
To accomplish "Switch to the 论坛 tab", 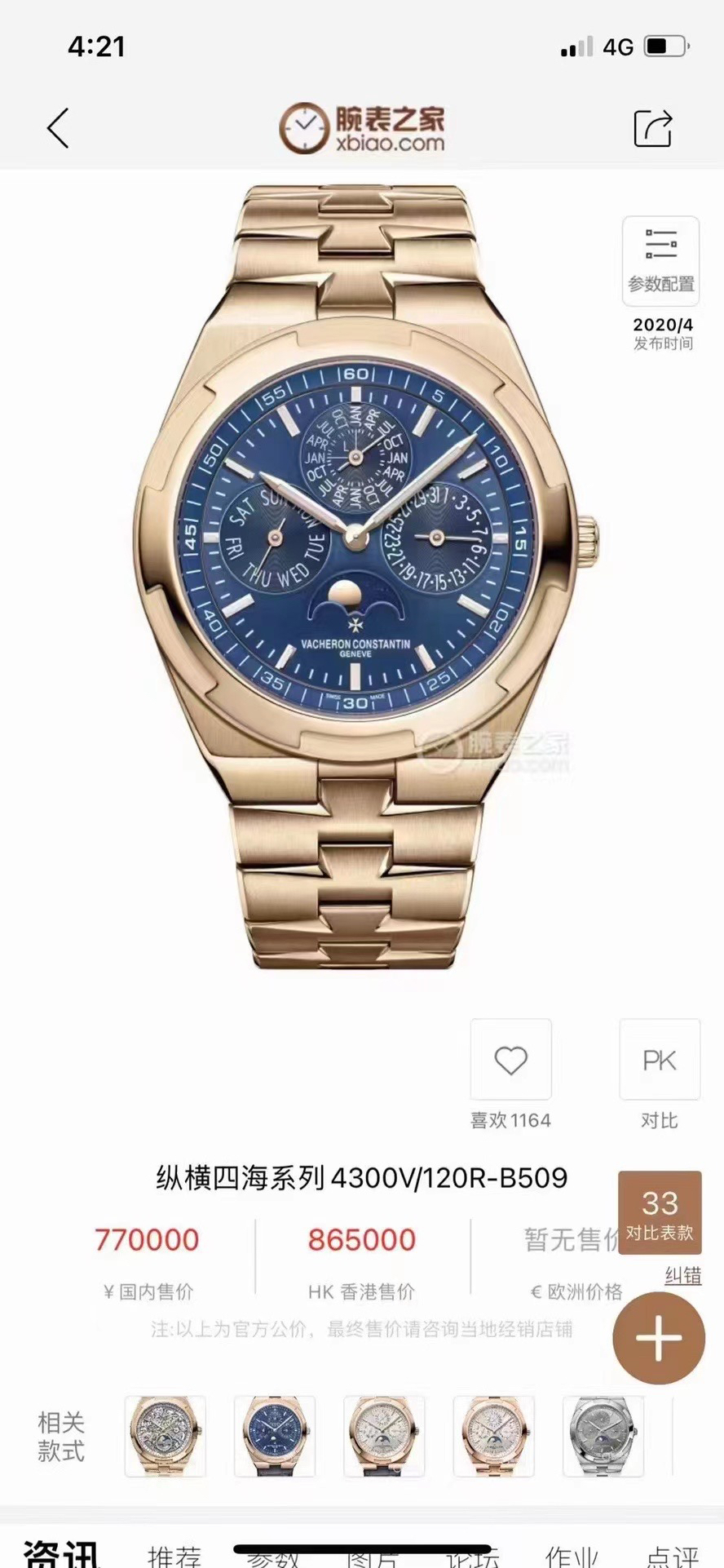I will pyautogui.click(x=473, y=1557).
